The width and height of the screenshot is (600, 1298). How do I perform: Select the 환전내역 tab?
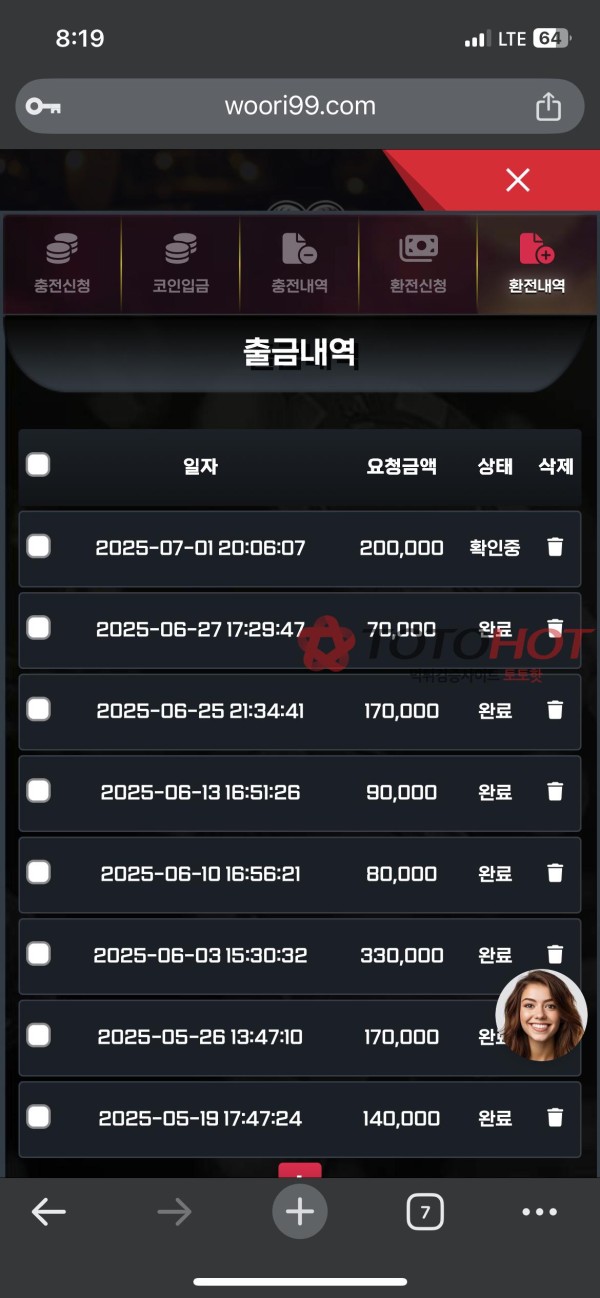point(537,264)
